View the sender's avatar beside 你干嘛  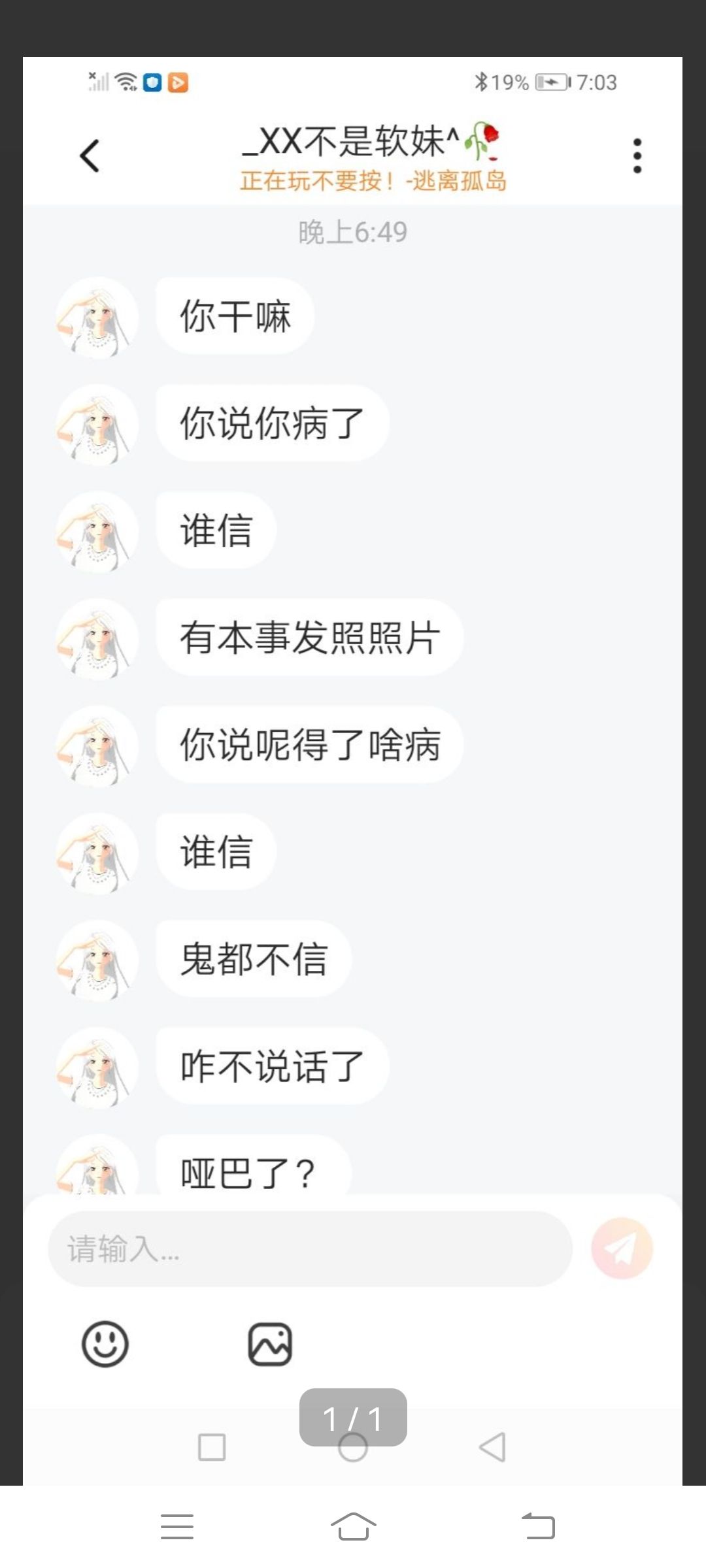(x=97, y=318)
